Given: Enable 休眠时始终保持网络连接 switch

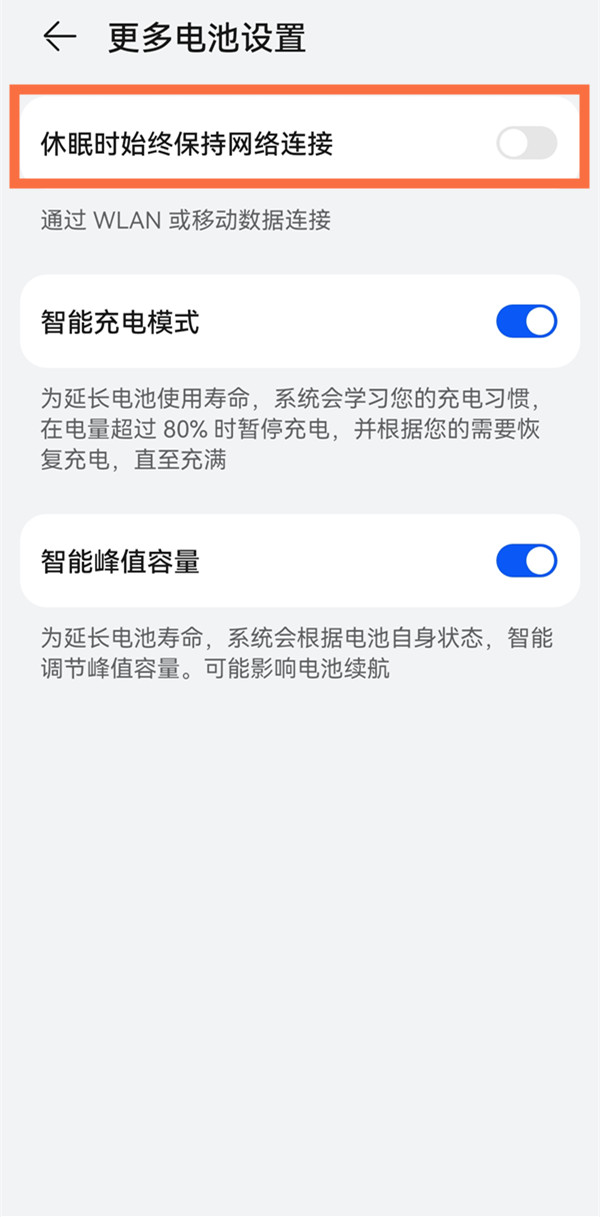Looking at the screenshot, I should click(526, 144).
